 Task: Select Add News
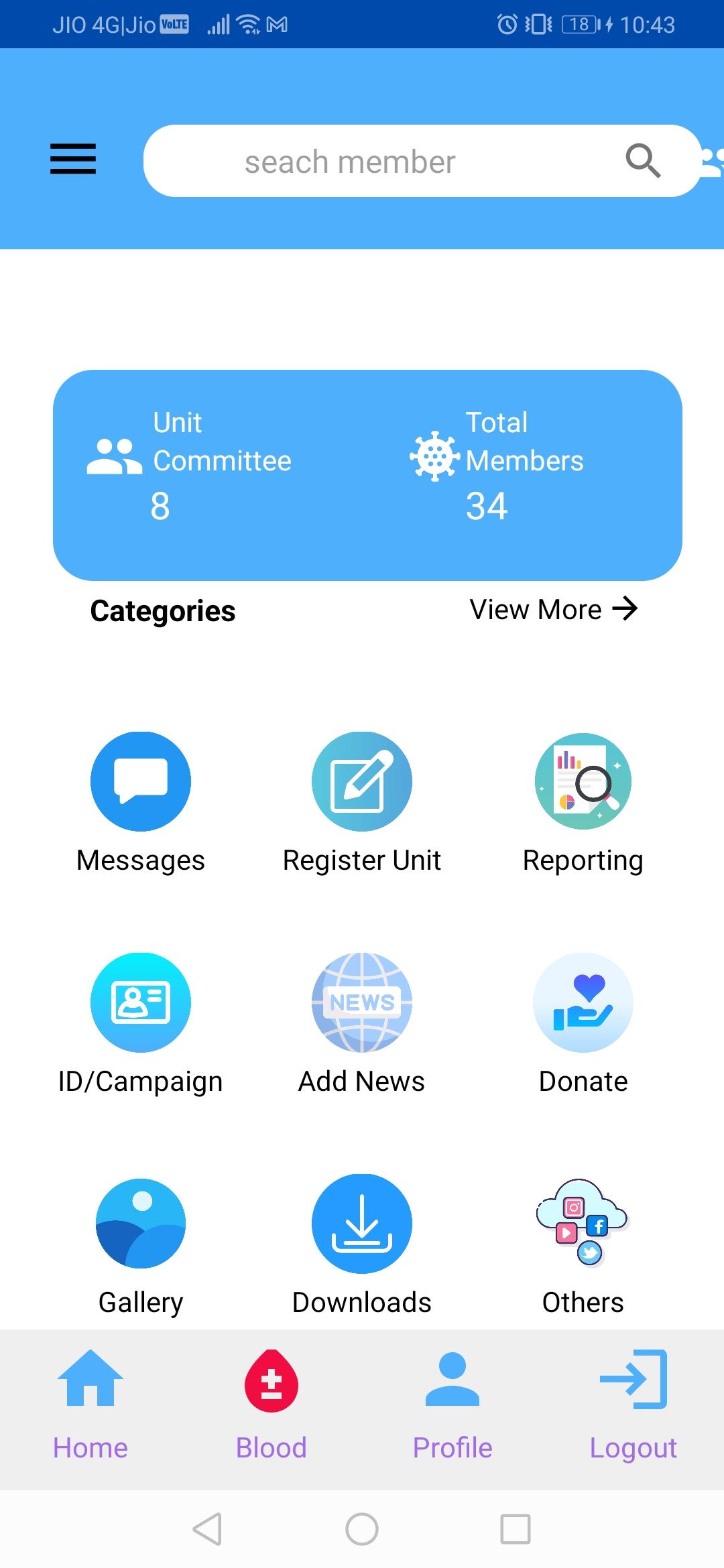362,1024
